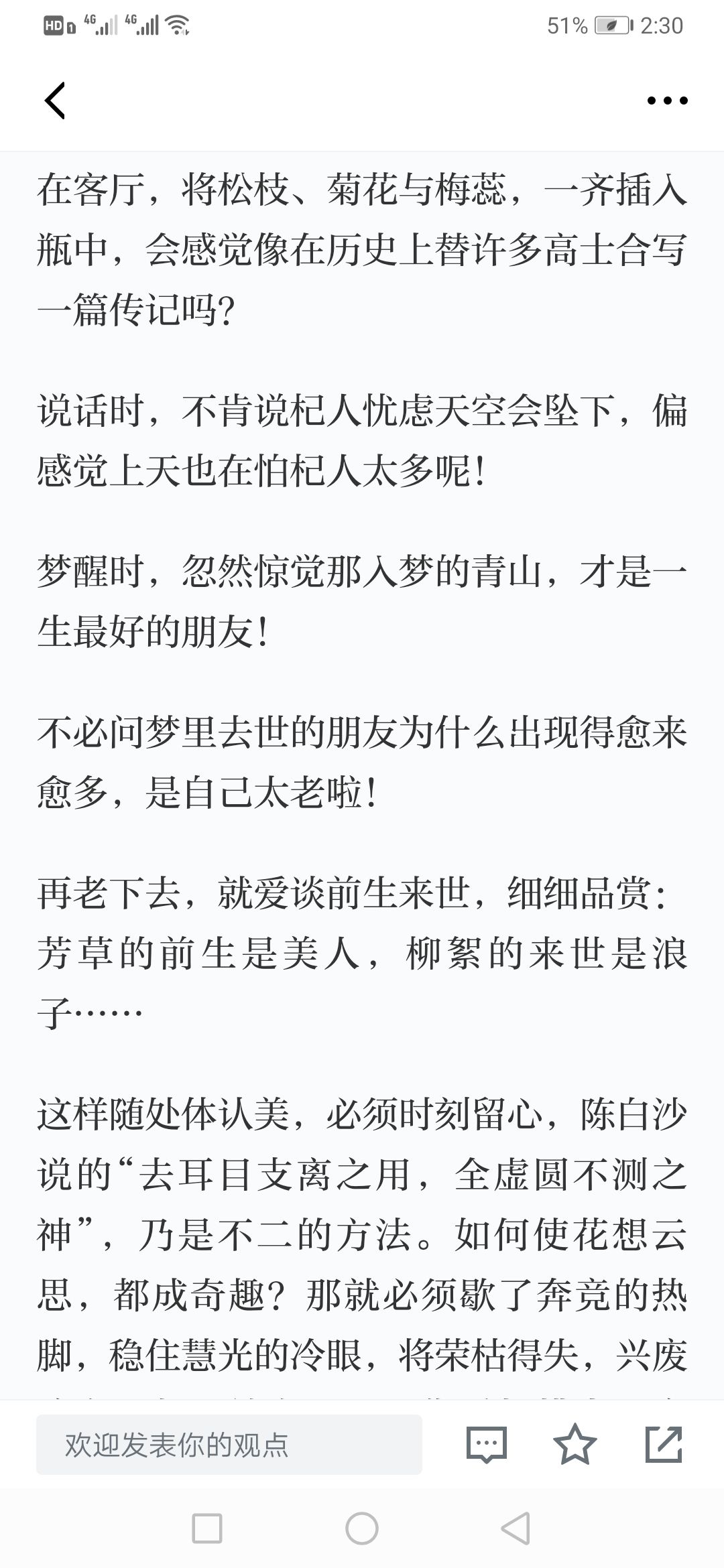Tap the 欢迎发表你的观点 comment field
Image resolution: width=724 pixels, height=1568 pixels.
point(229,1445)
